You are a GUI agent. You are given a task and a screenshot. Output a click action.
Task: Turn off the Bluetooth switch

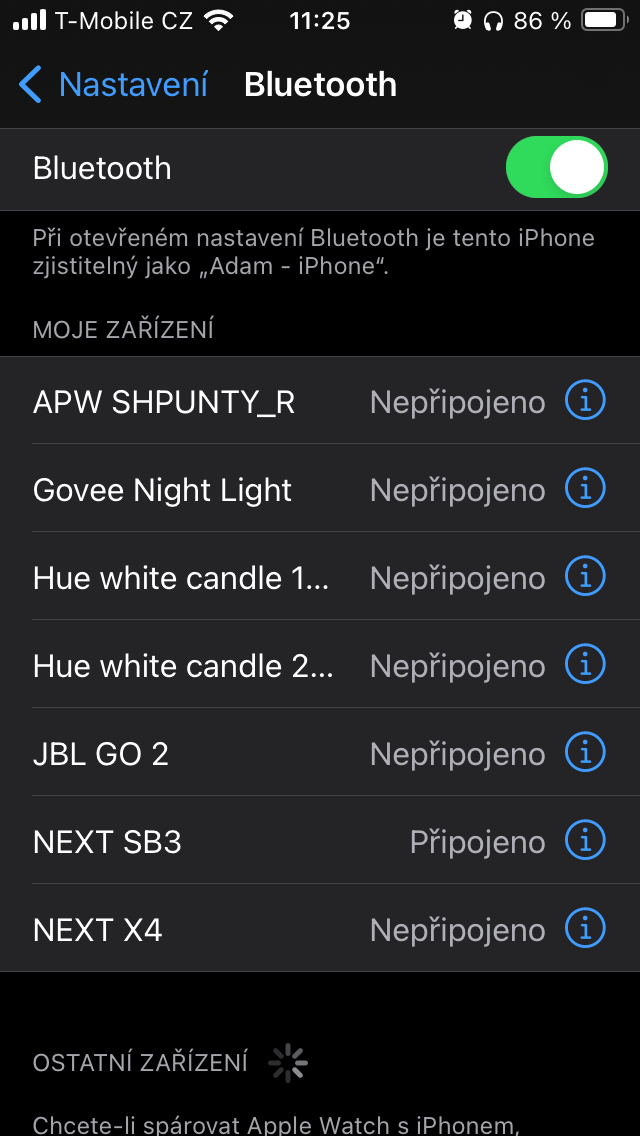pos(556,168)
